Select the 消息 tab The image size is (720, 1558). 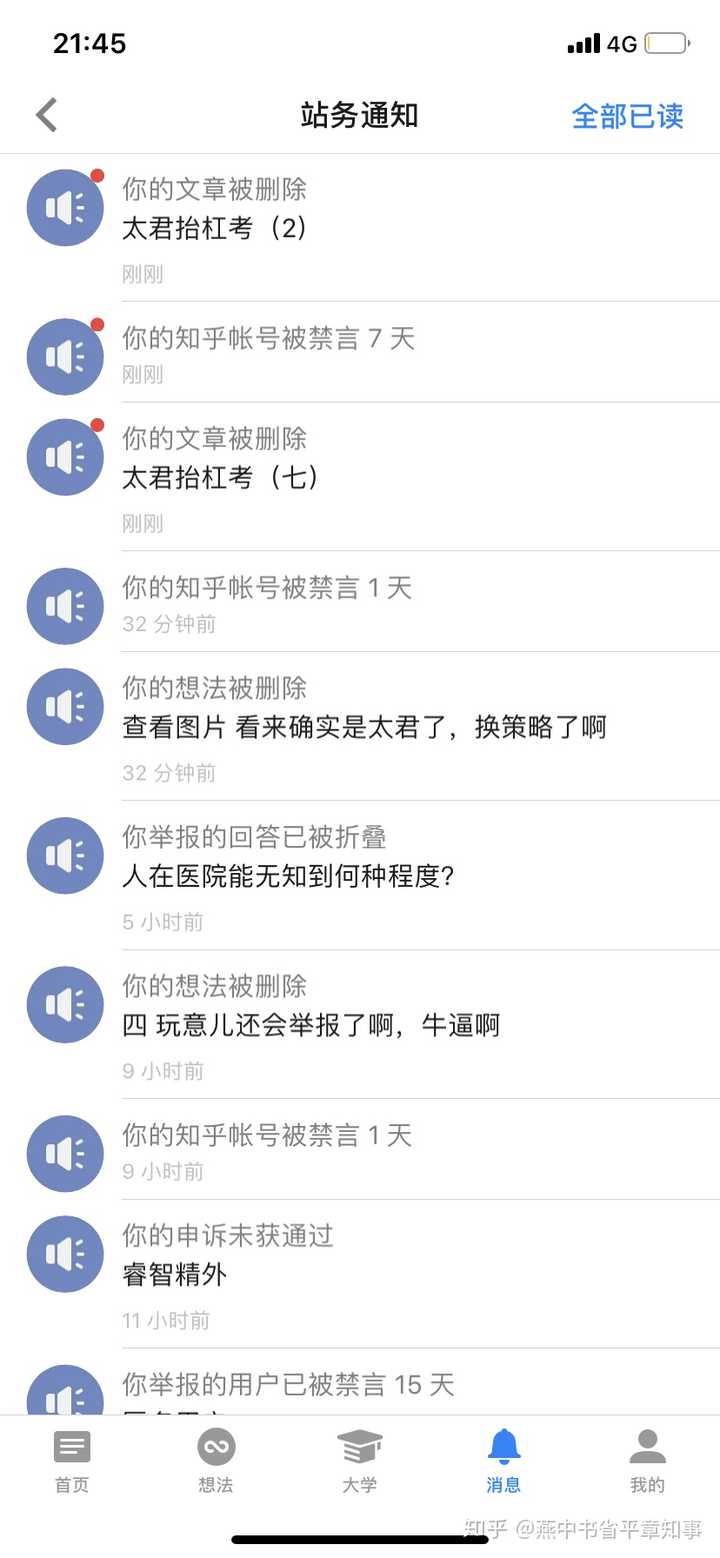pos(504,1460)
